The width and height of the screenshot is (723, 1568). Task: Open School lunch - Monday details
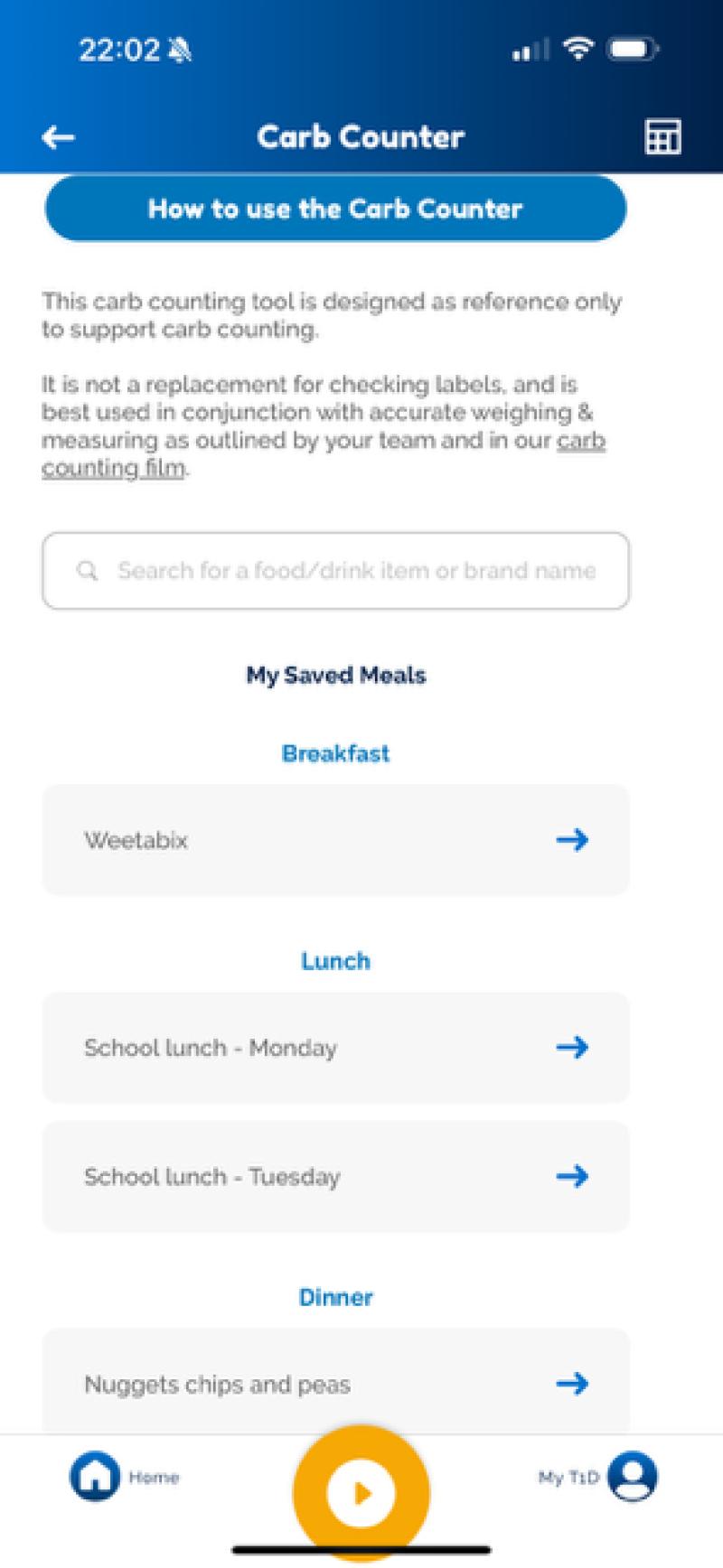coord(571,1048)
